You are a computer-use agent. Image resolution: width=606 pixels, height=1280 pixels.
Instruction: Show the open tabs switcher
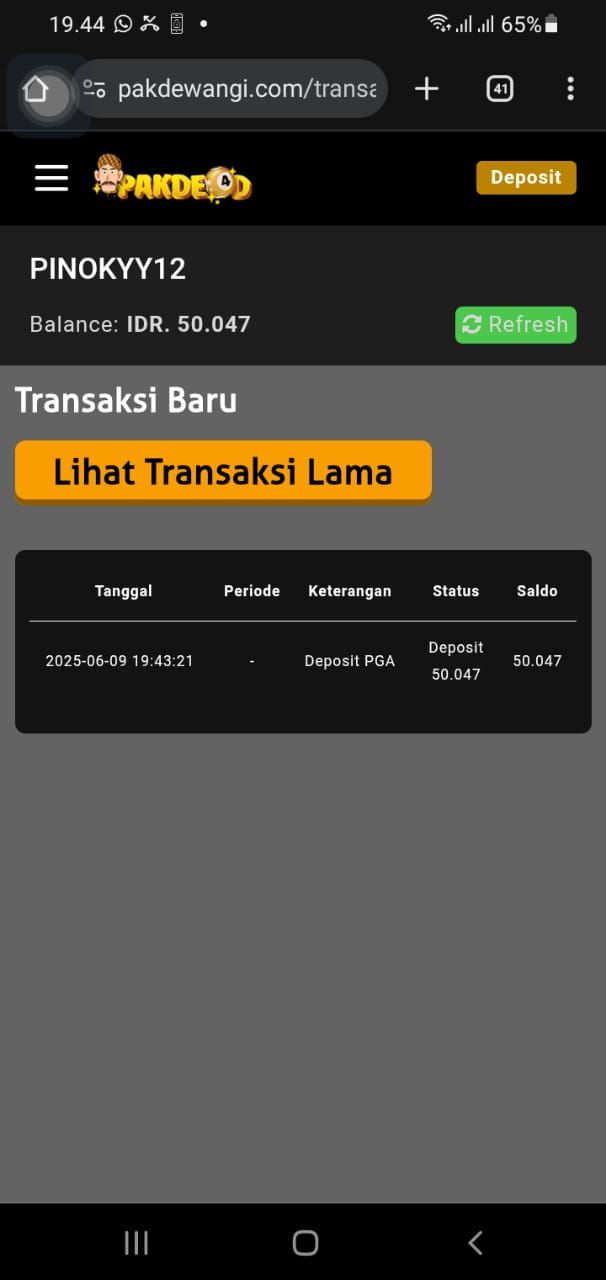coord(500,89)
